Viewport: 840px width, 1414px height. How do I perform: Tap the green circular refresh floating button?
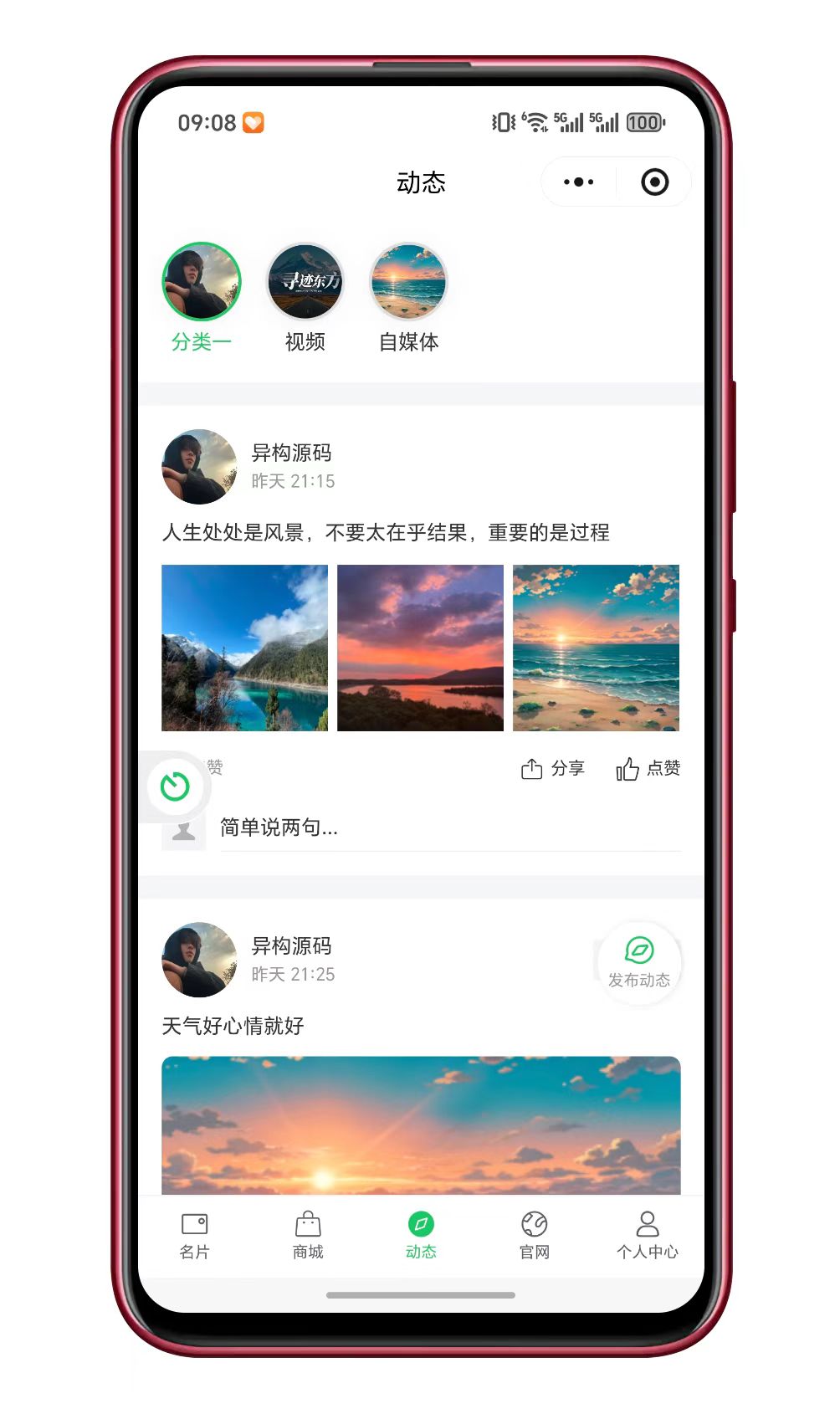(175, 786)
